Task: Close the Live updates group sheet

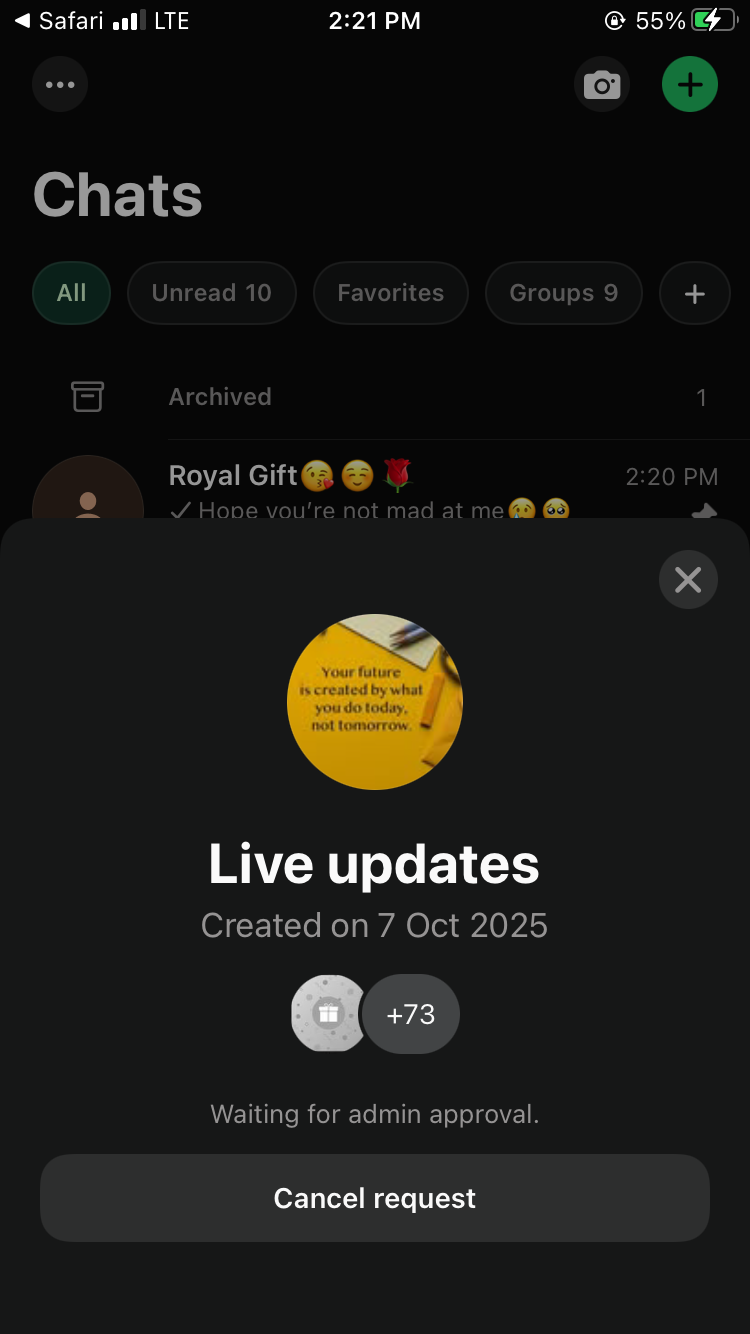Action: [688, 580]
